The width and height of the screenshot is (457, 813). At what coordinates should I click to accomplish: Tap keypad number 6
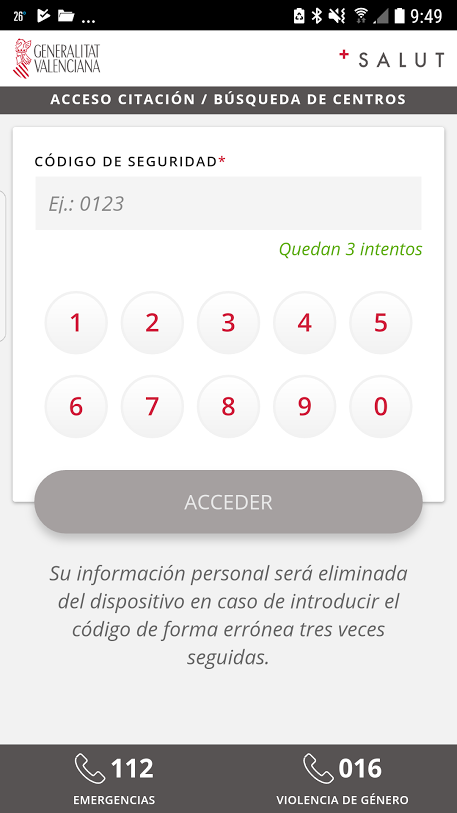[76, 406]
